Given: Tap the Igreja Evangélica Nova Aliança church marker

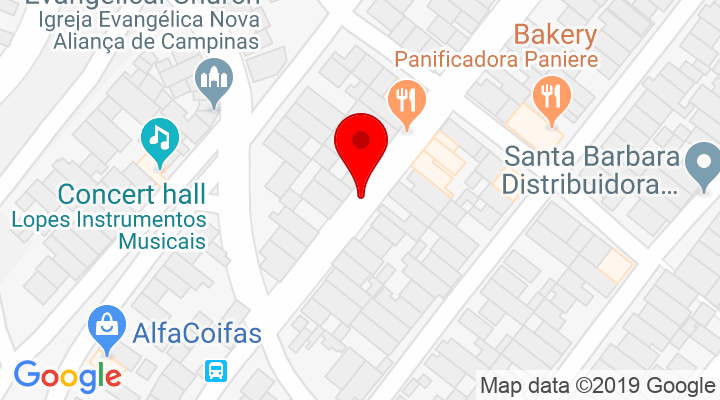Looking at the screenshot, I should coord(215,78).
